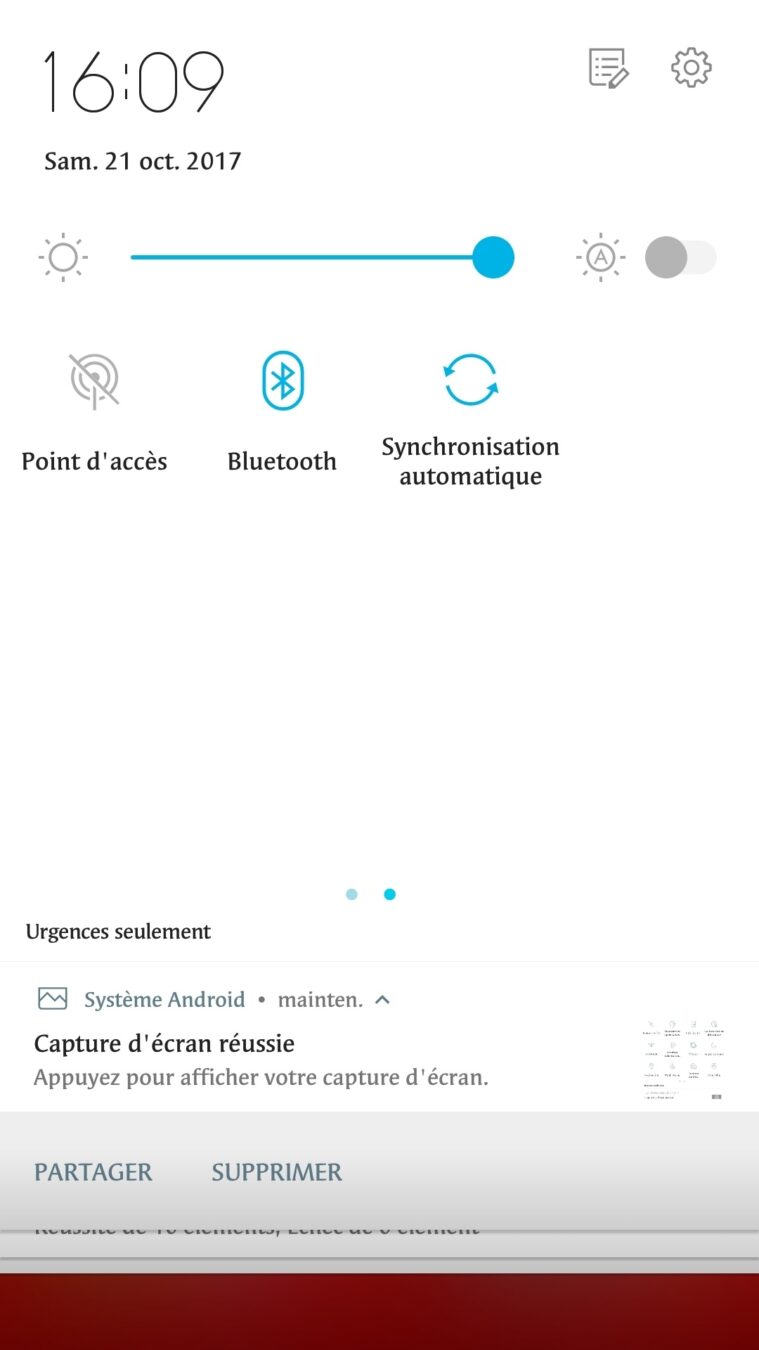Tap SUPPRIMER to delete the screenshot

(276, 1172)
